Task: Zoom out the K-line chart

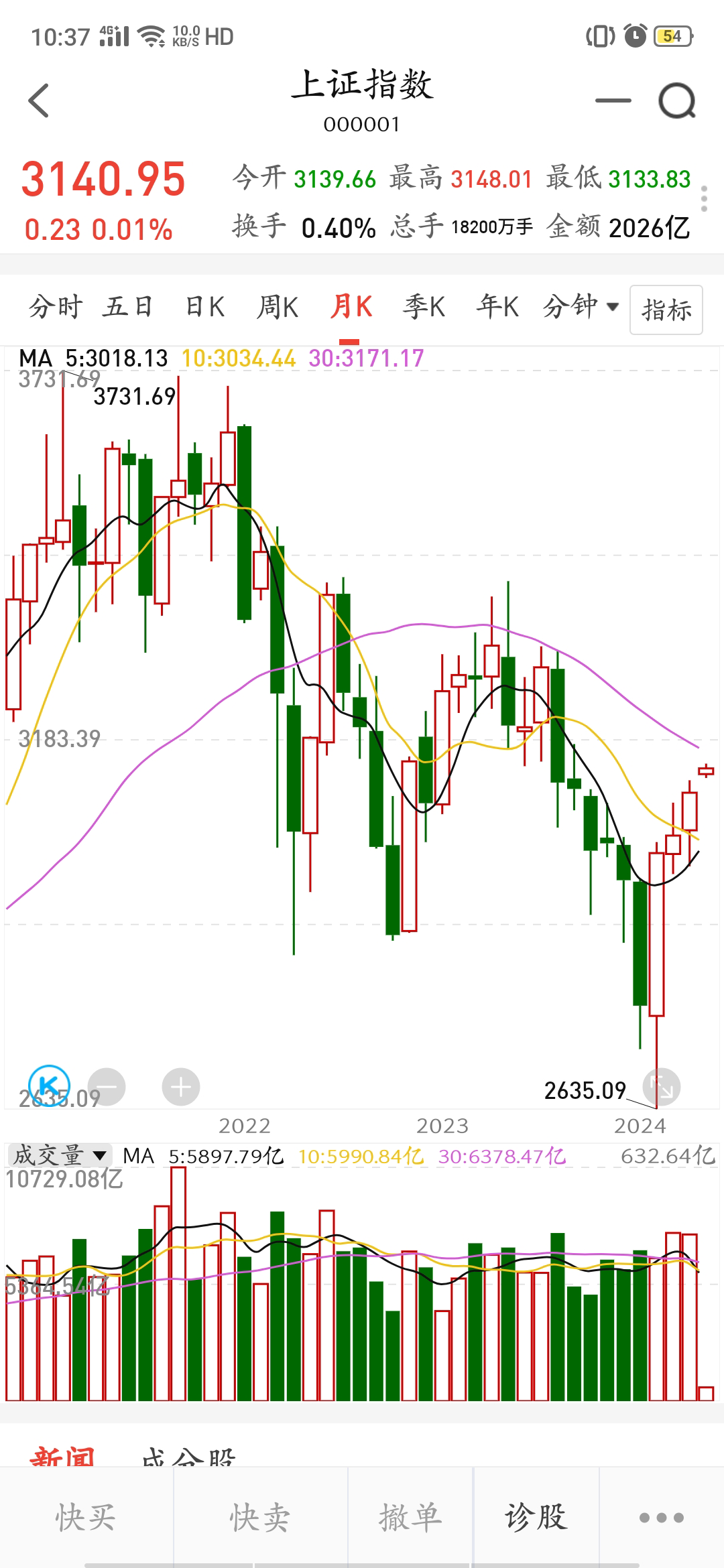Action: [107, 1087]
